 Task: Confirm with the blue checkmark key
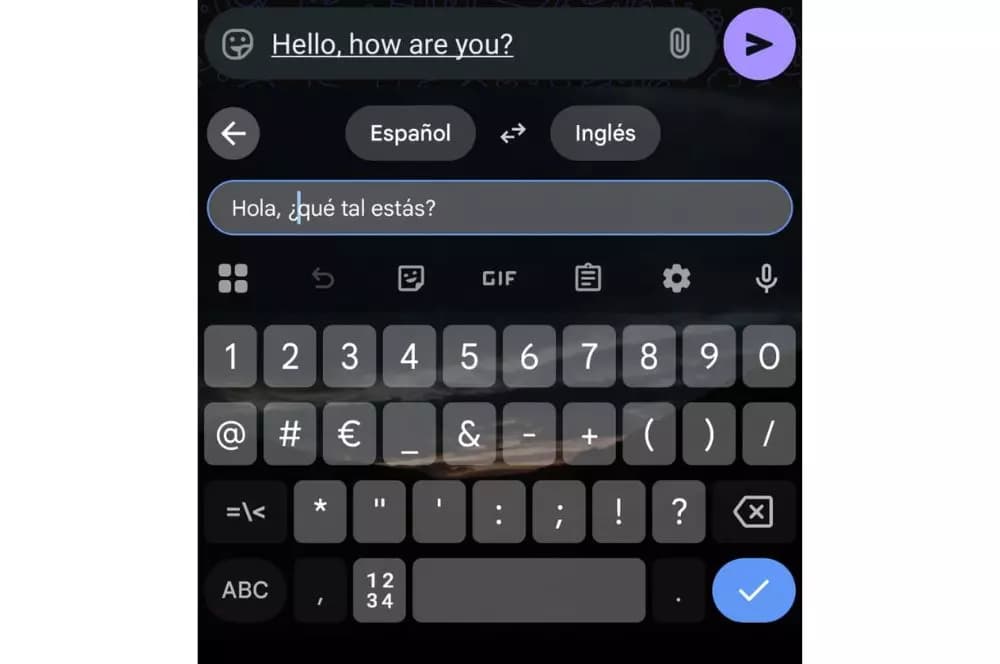point(753,590)
